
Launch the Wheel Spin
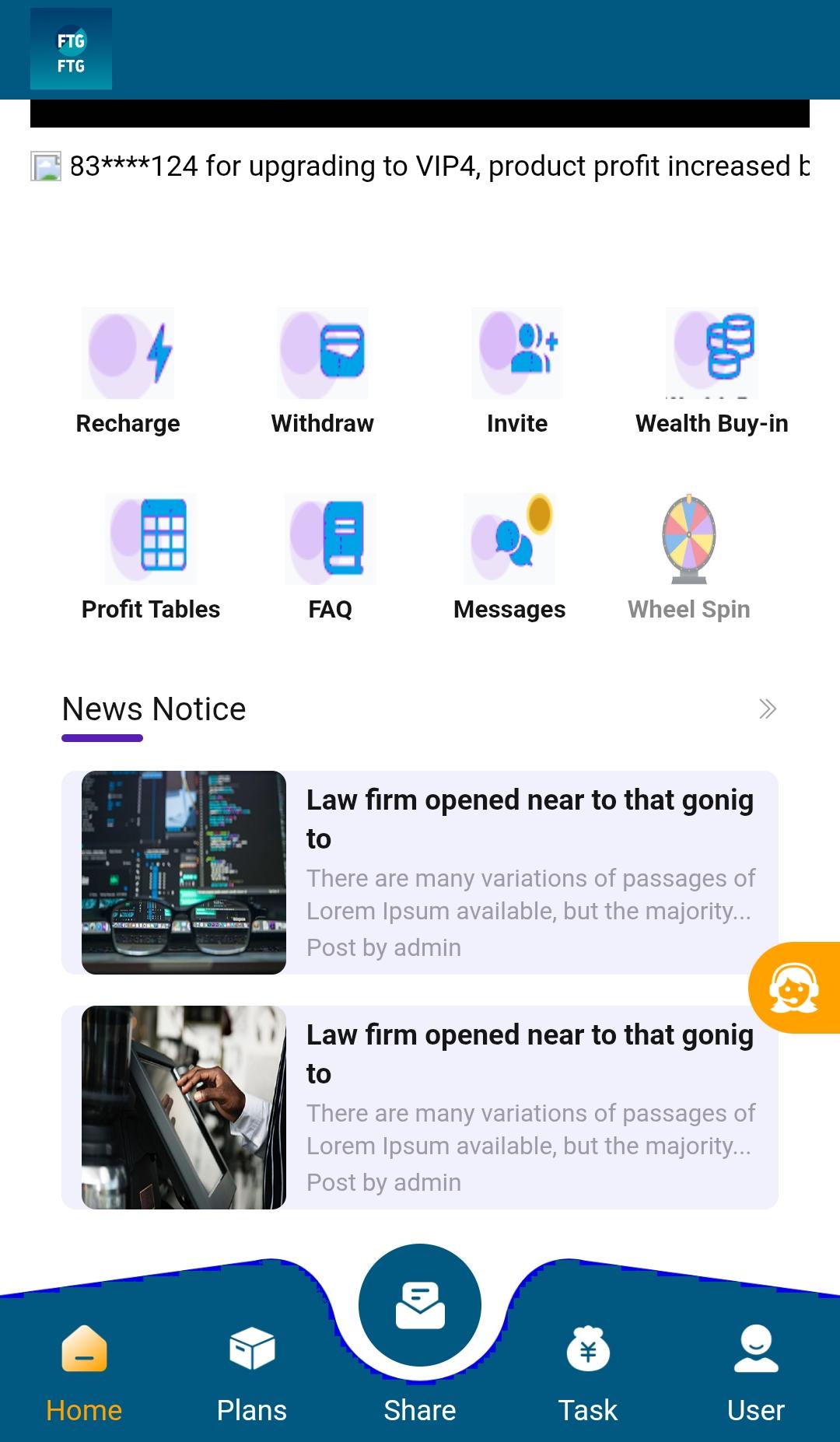688,557
